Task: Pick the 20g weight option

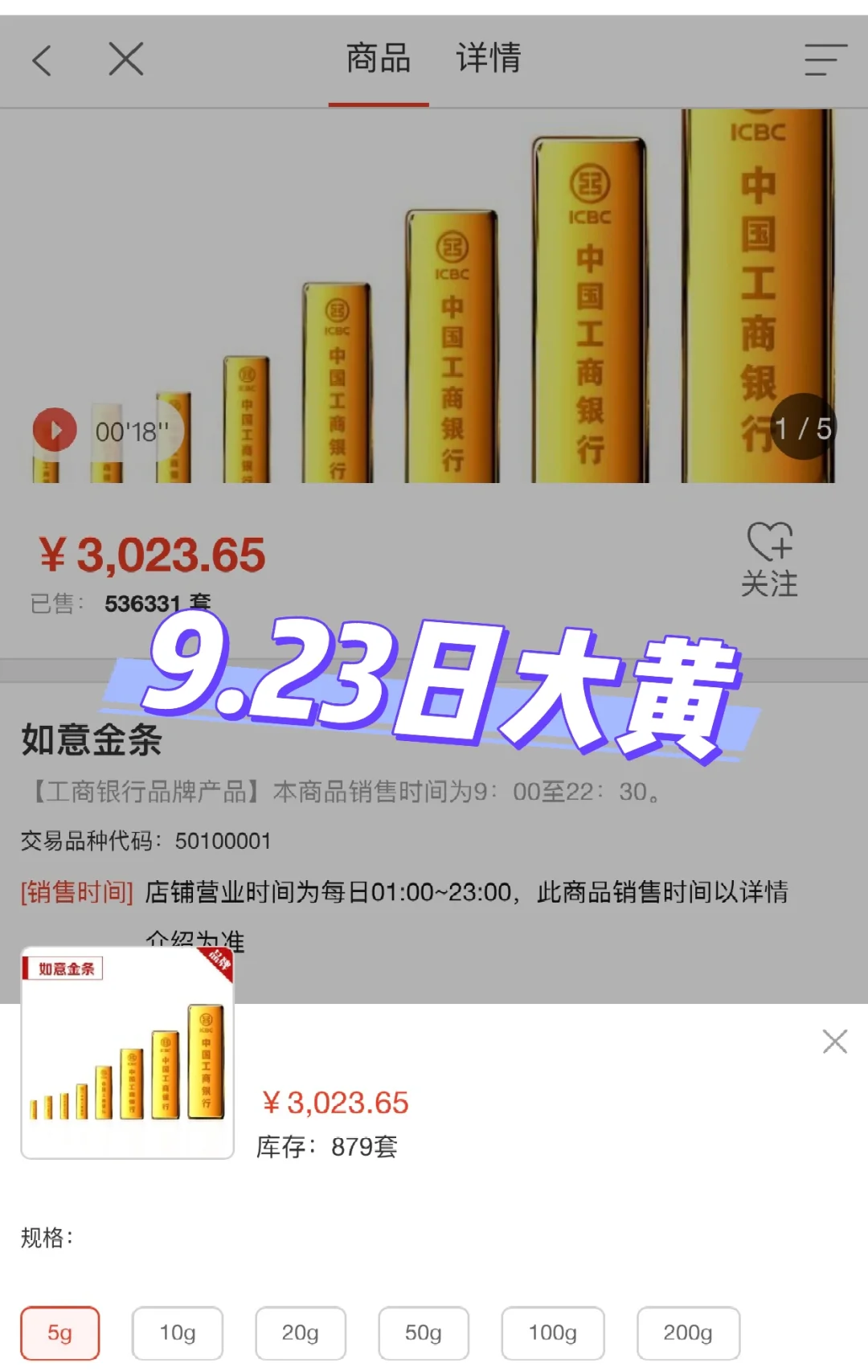Action: coord(301,1333)
